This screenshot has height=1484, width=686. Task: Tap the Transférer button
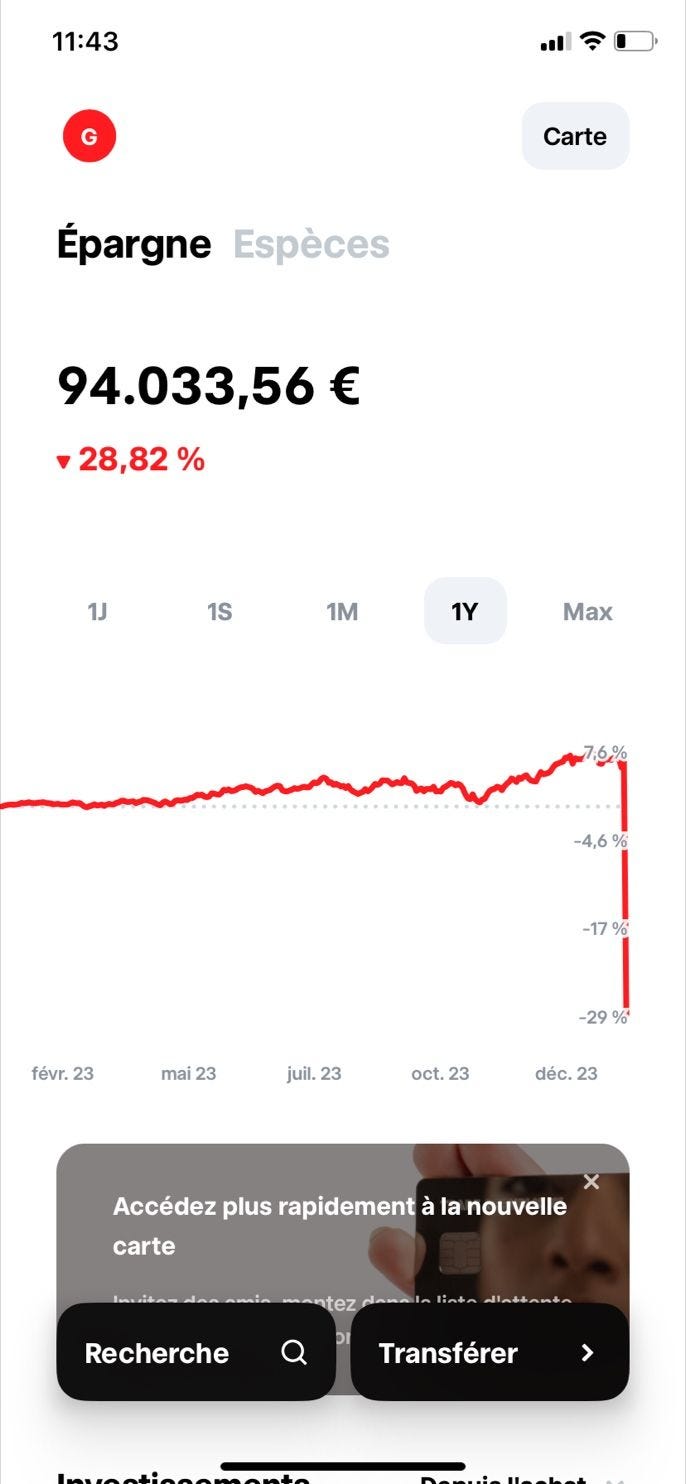490,1352
